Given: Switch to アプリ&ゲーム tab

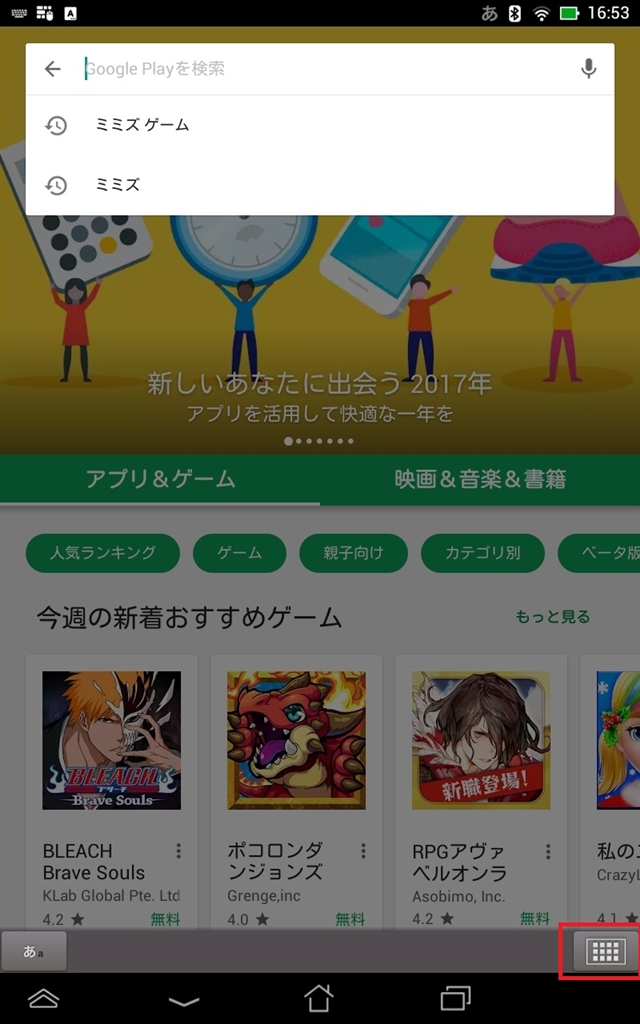Looking at the screenshot, I should click(x=160, y=479).
